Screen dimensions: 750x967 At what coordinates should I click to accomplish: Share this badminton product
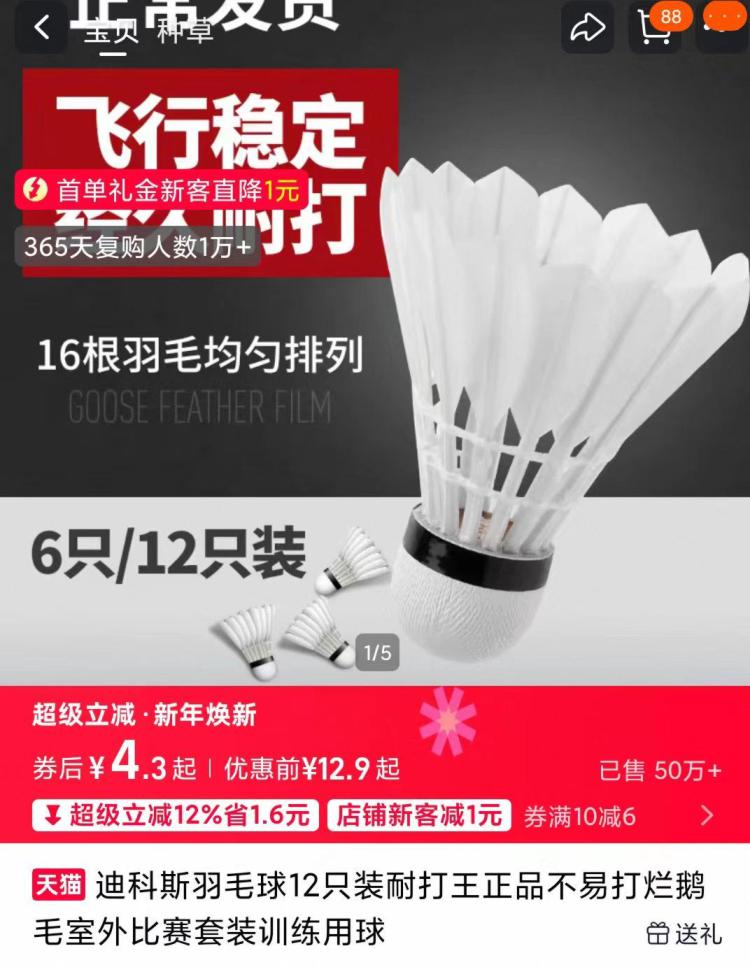[x=587, y=28]
